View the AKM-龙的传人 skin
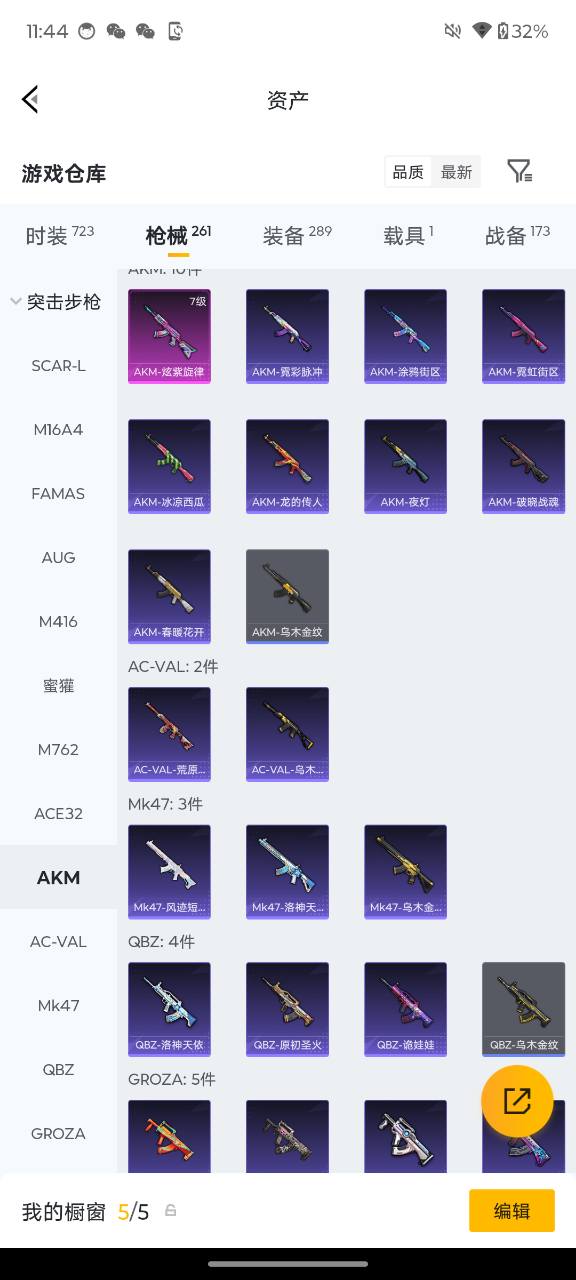The image size is (576, 1280). pos(287,466)
